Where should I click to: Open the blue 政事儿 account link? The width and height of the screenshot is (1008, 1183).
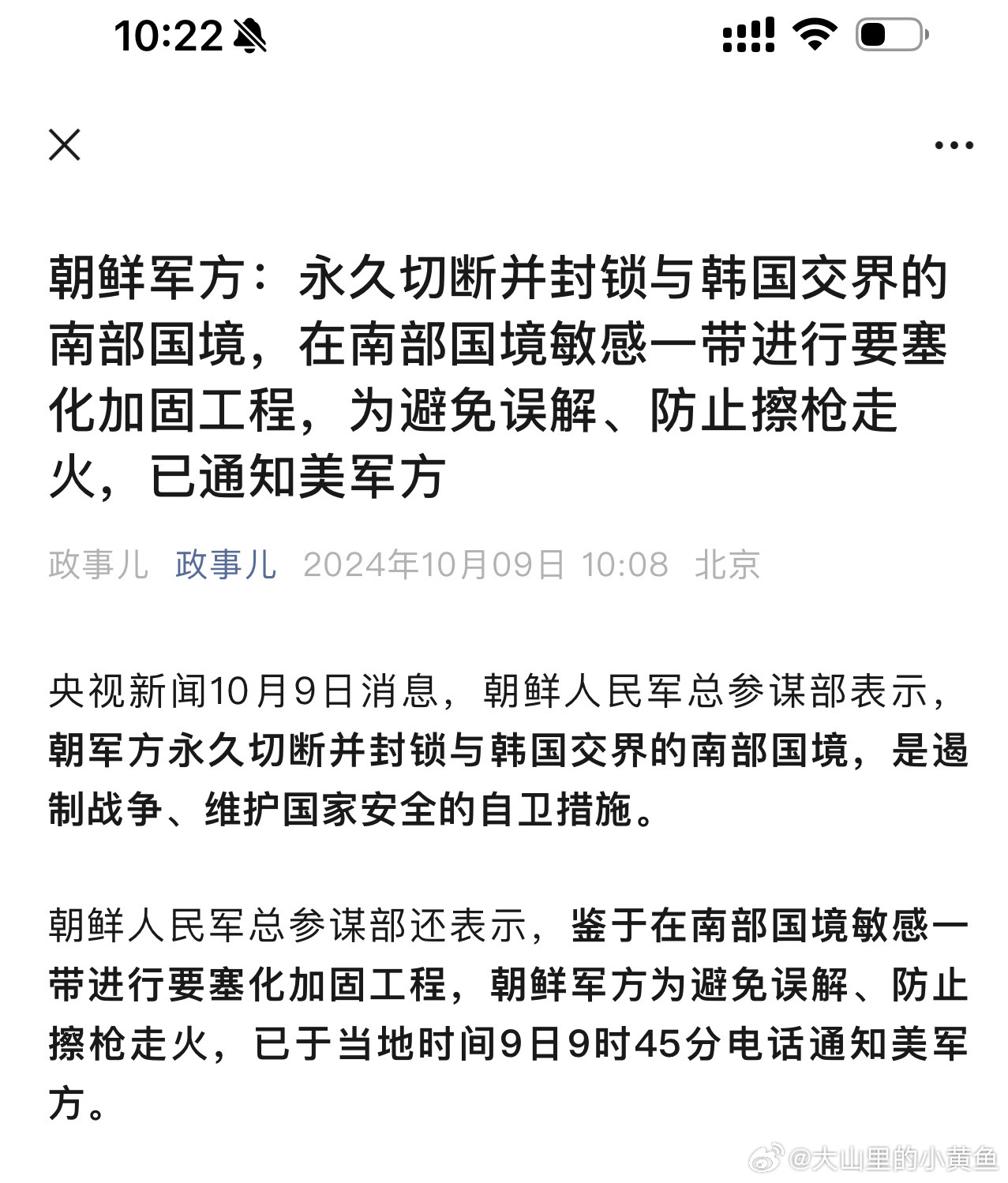pos(226,565)
